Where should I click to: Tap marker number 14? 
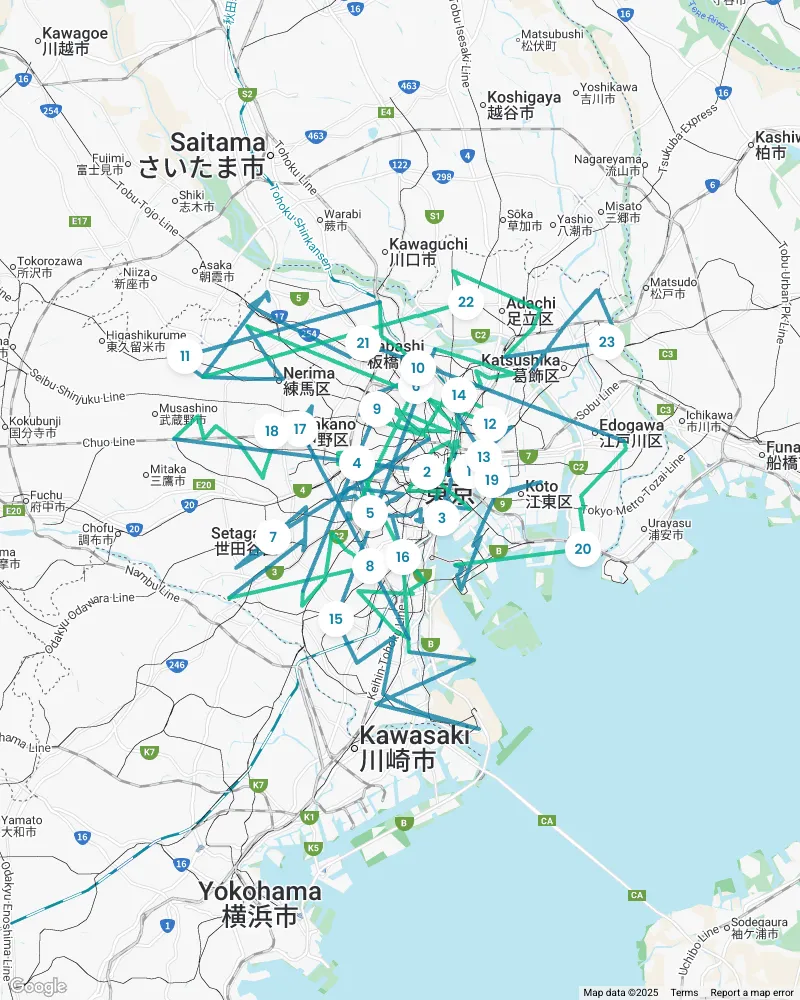point(458,395)
